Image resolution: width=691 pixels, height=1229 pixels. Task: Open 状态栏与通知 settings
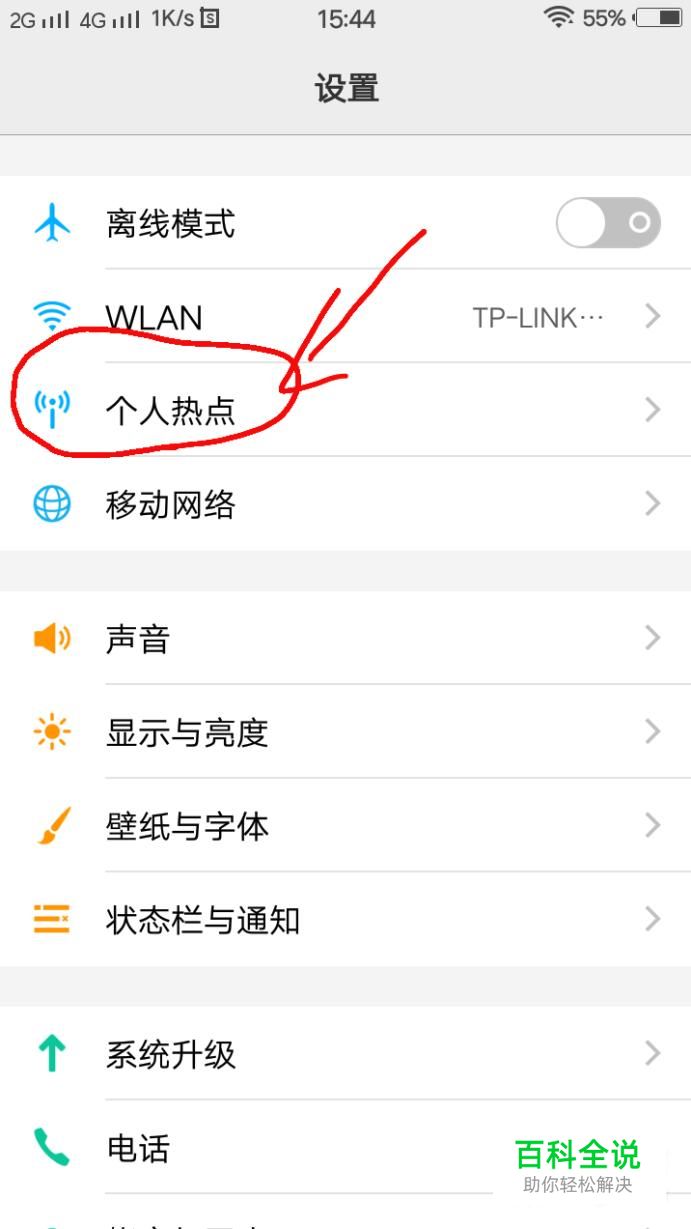(345, 919)
